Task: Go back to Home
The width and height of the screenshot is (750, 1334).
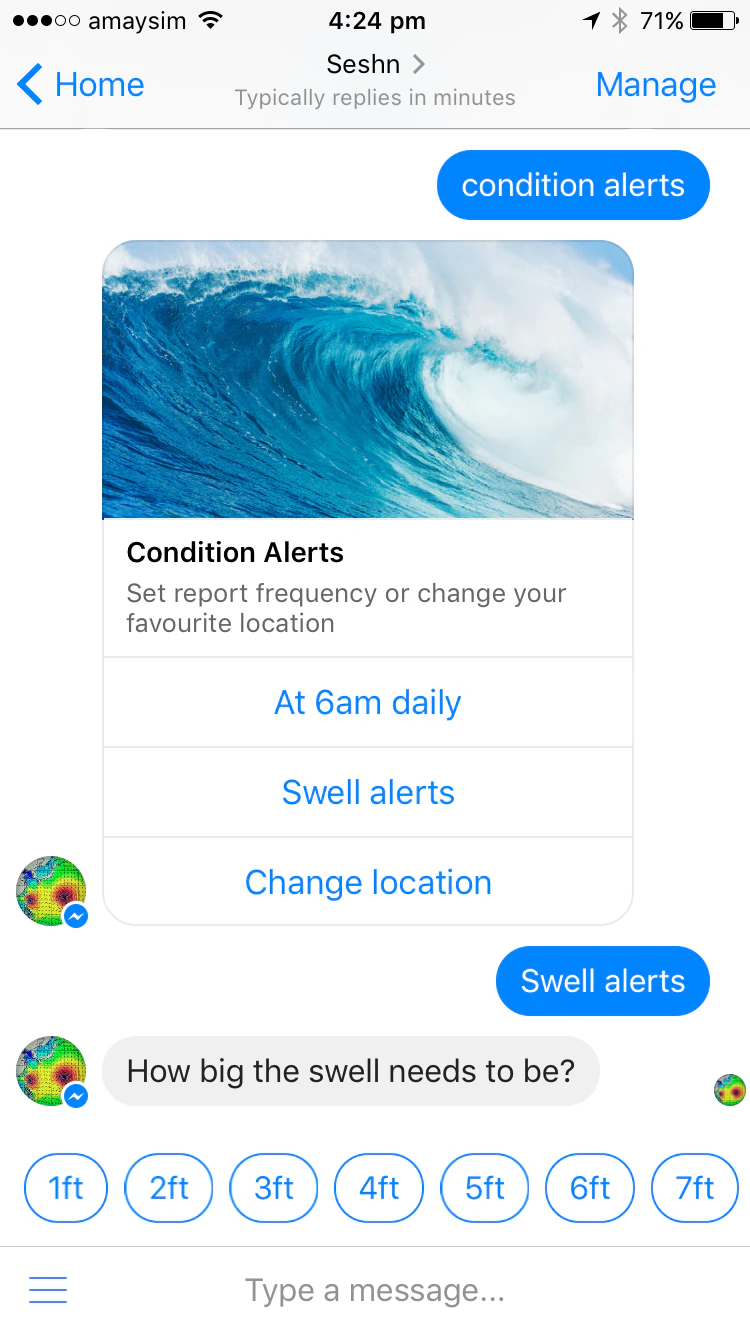Action: click(x=81, y=84)
